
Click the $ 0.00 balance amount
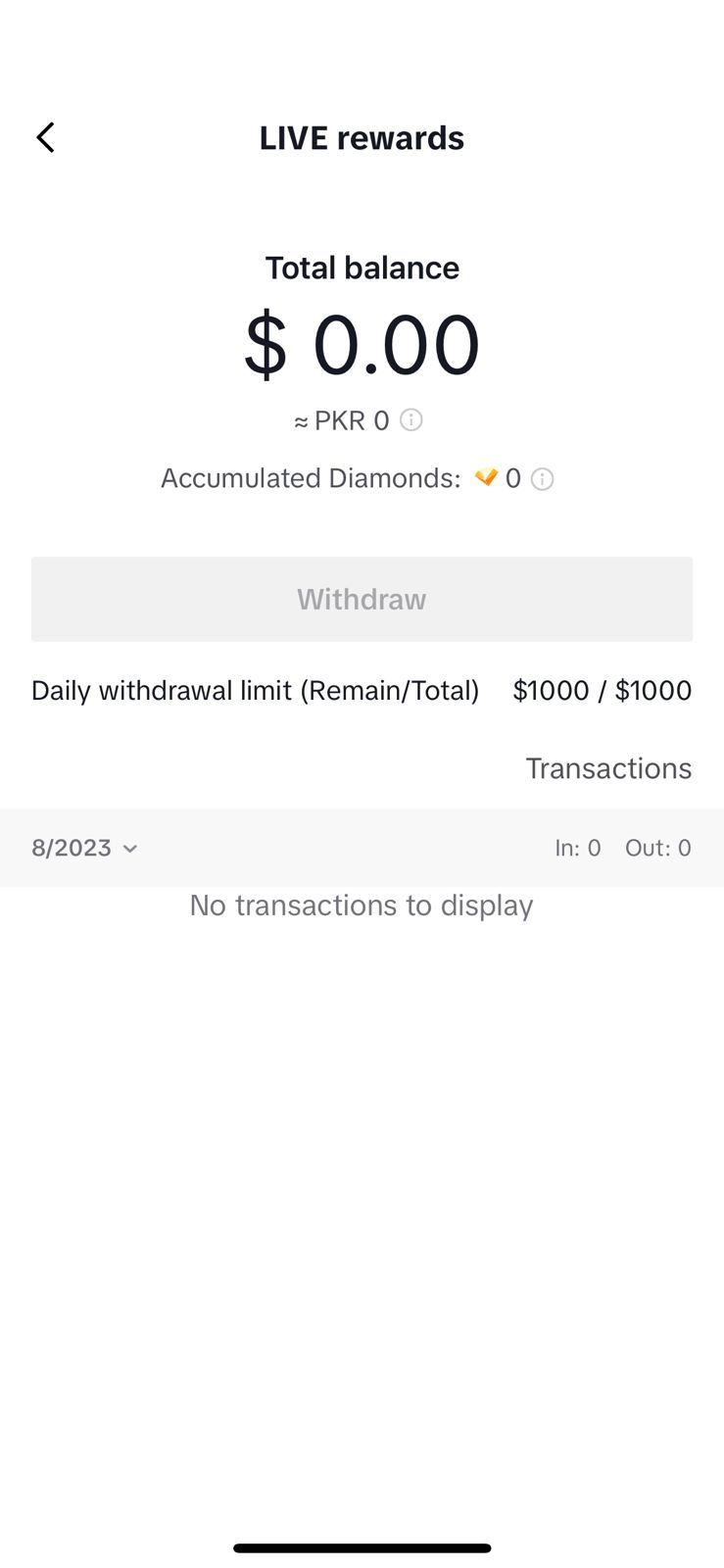tap(362, 343)
